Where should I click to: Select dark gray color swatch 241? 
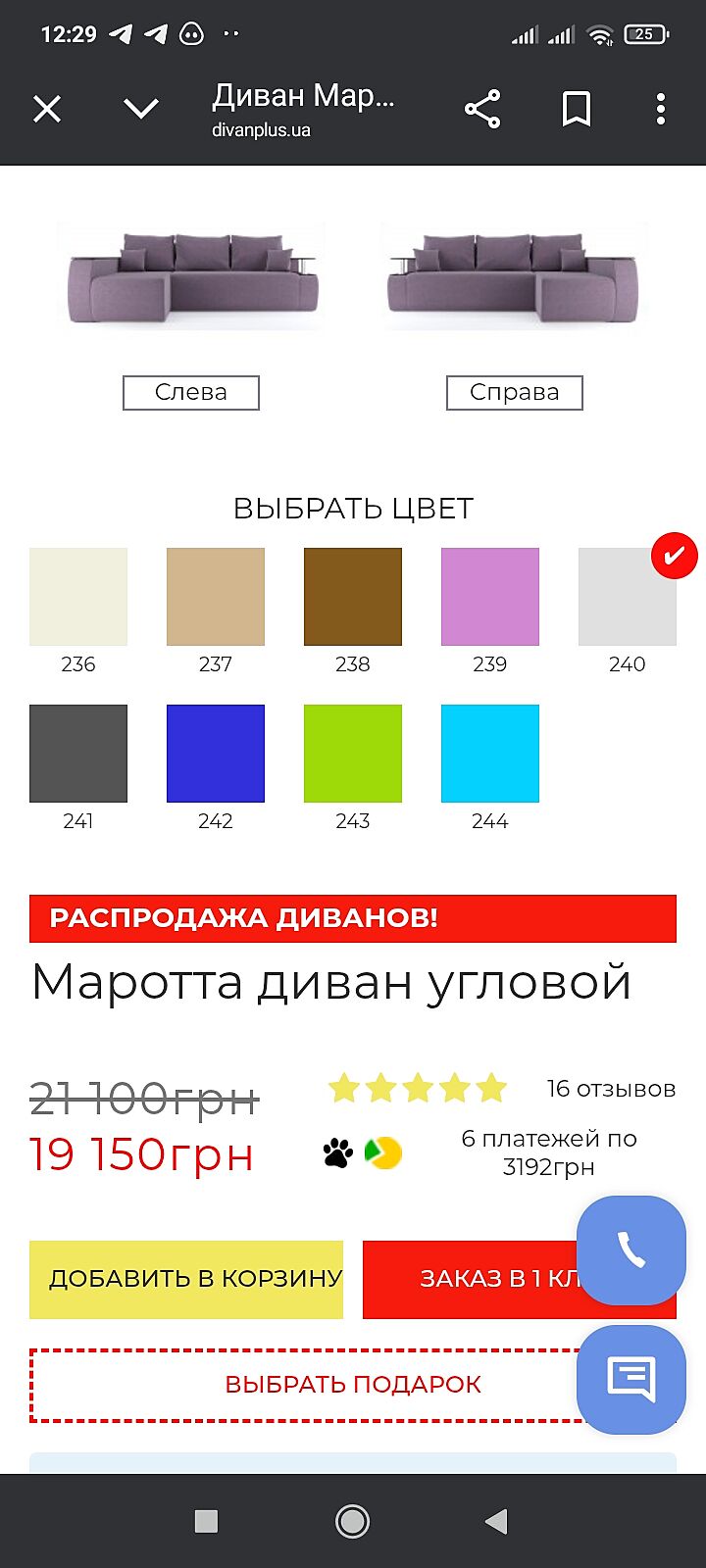pyautogui.click(x=78, y=754)
